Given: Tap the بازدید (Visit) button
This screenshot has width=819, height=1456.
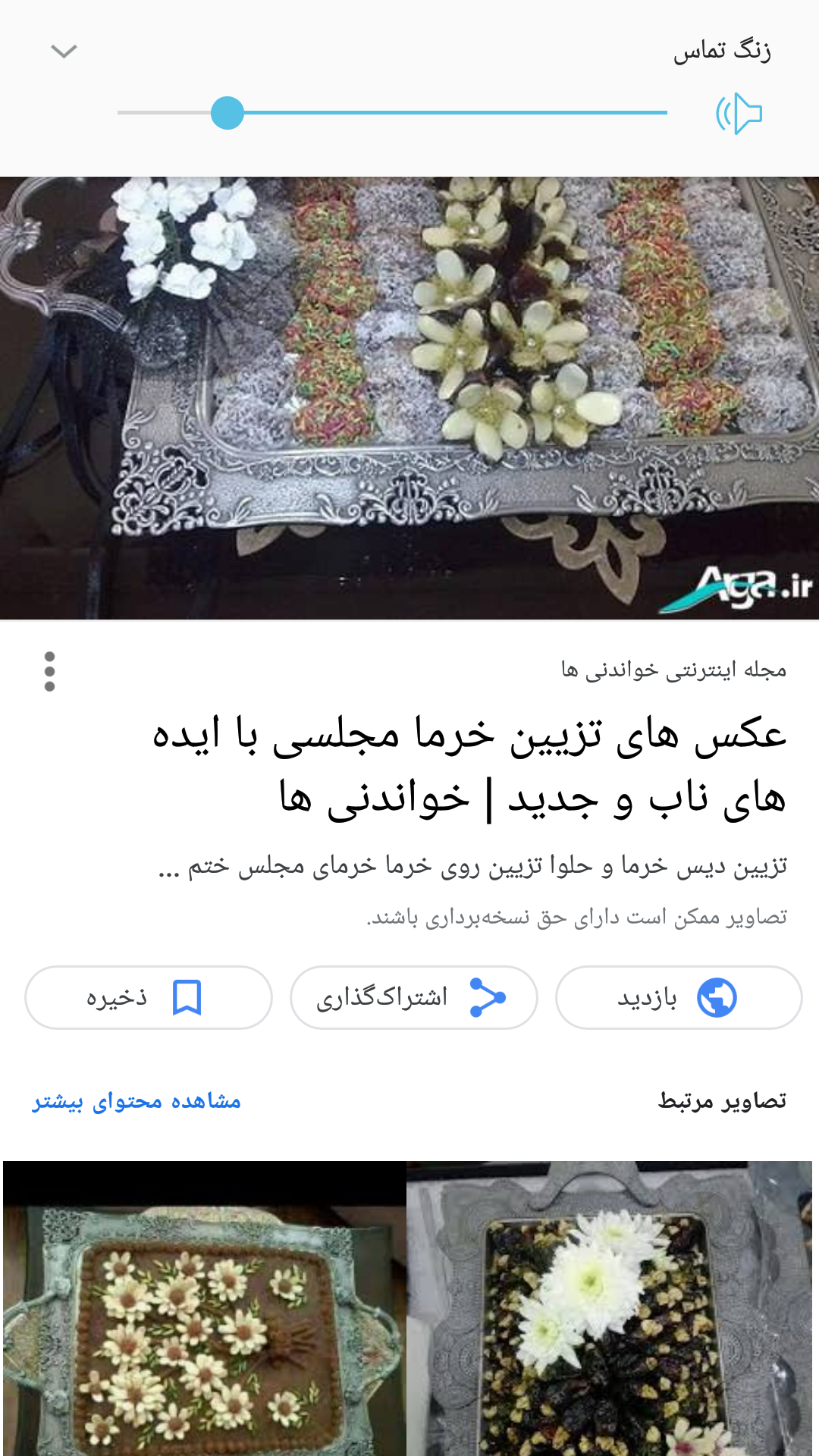Looking at the screenshot, I should pyautogui.click(x=679, y=997).
